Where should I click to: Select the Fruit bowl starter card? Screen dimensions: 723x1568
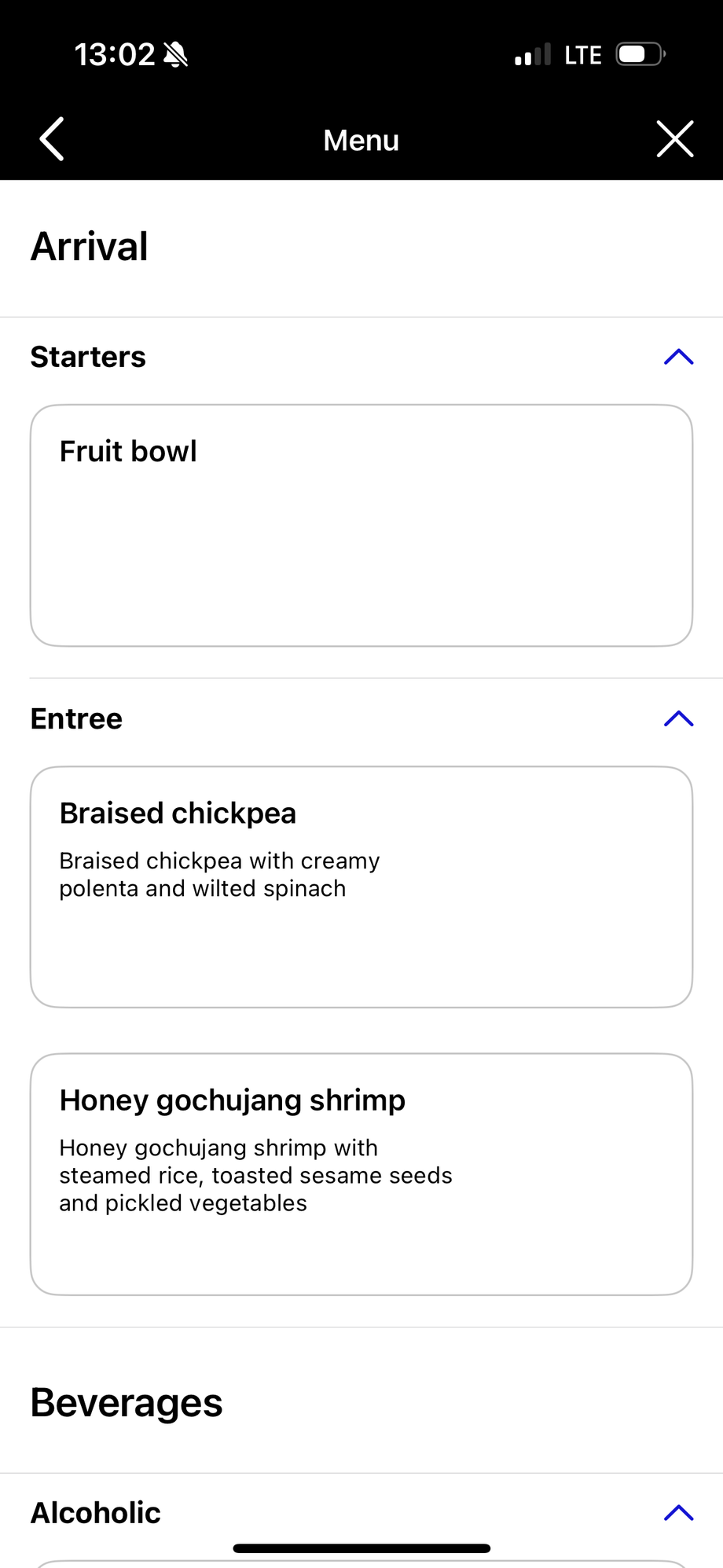pyautogui.click(x=361, y=525)
